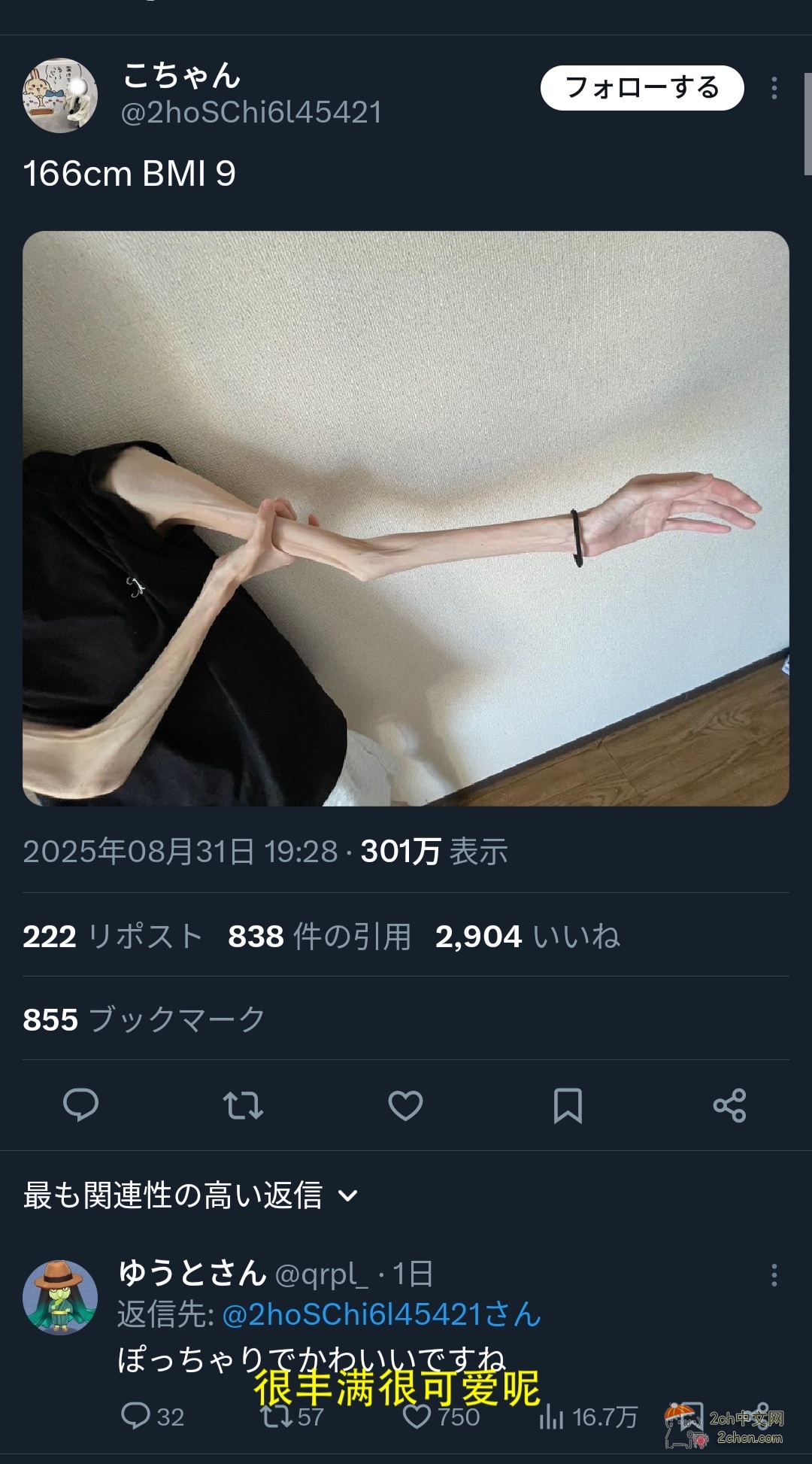
Task: View the 2,904 いいね likes list
Action: 527,937
